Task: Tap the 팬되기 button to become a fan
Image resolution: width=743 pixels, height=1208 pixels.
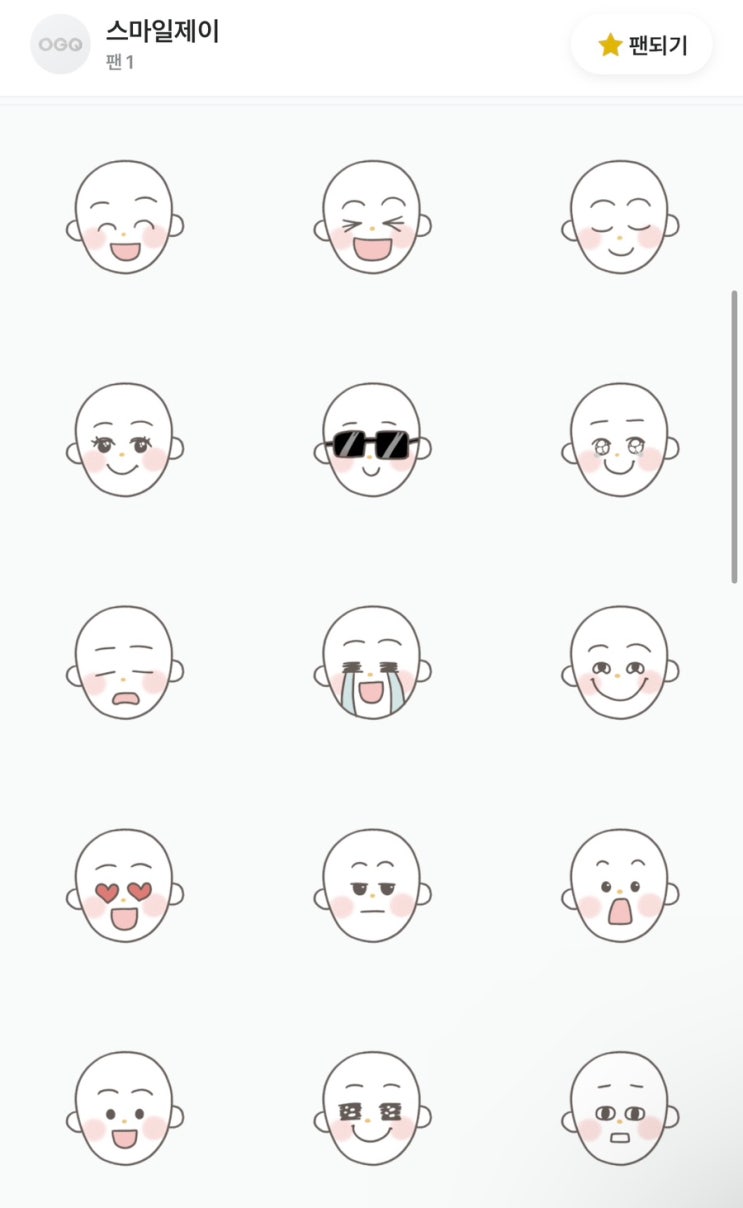Action: pyautogui.click(x=642, y=45)
